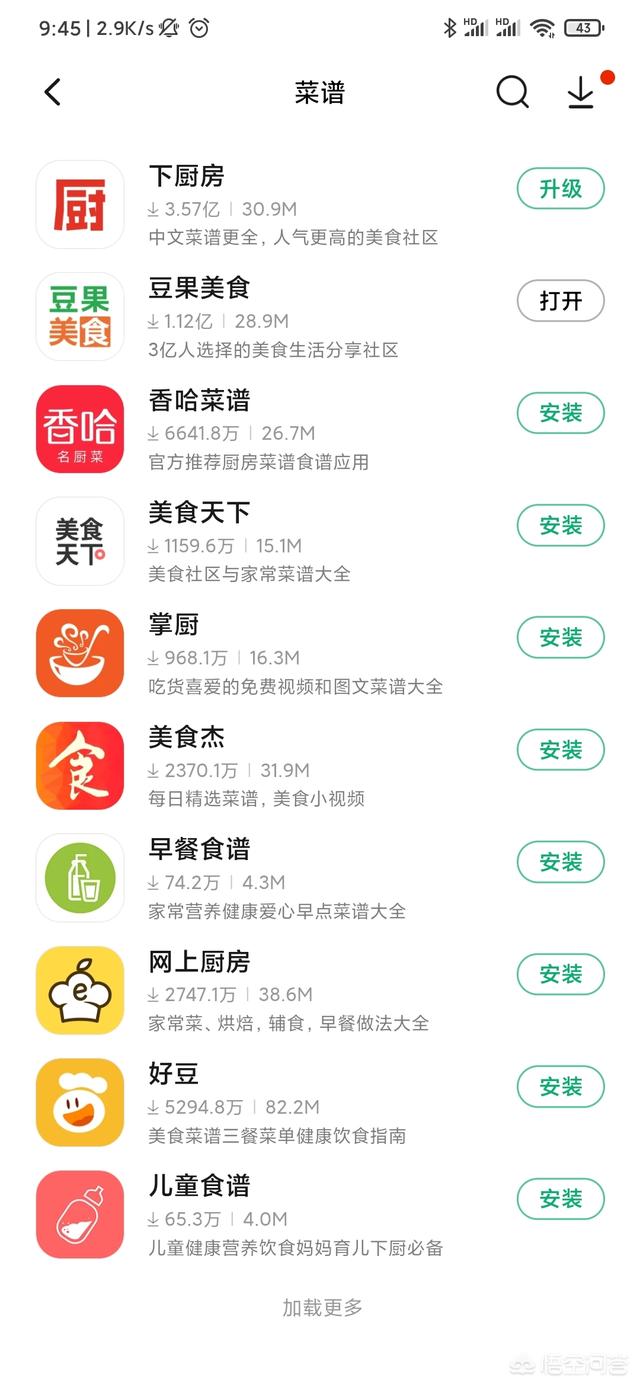
Task: Install the 掌厨 app
Action: (x=560, y=637)
